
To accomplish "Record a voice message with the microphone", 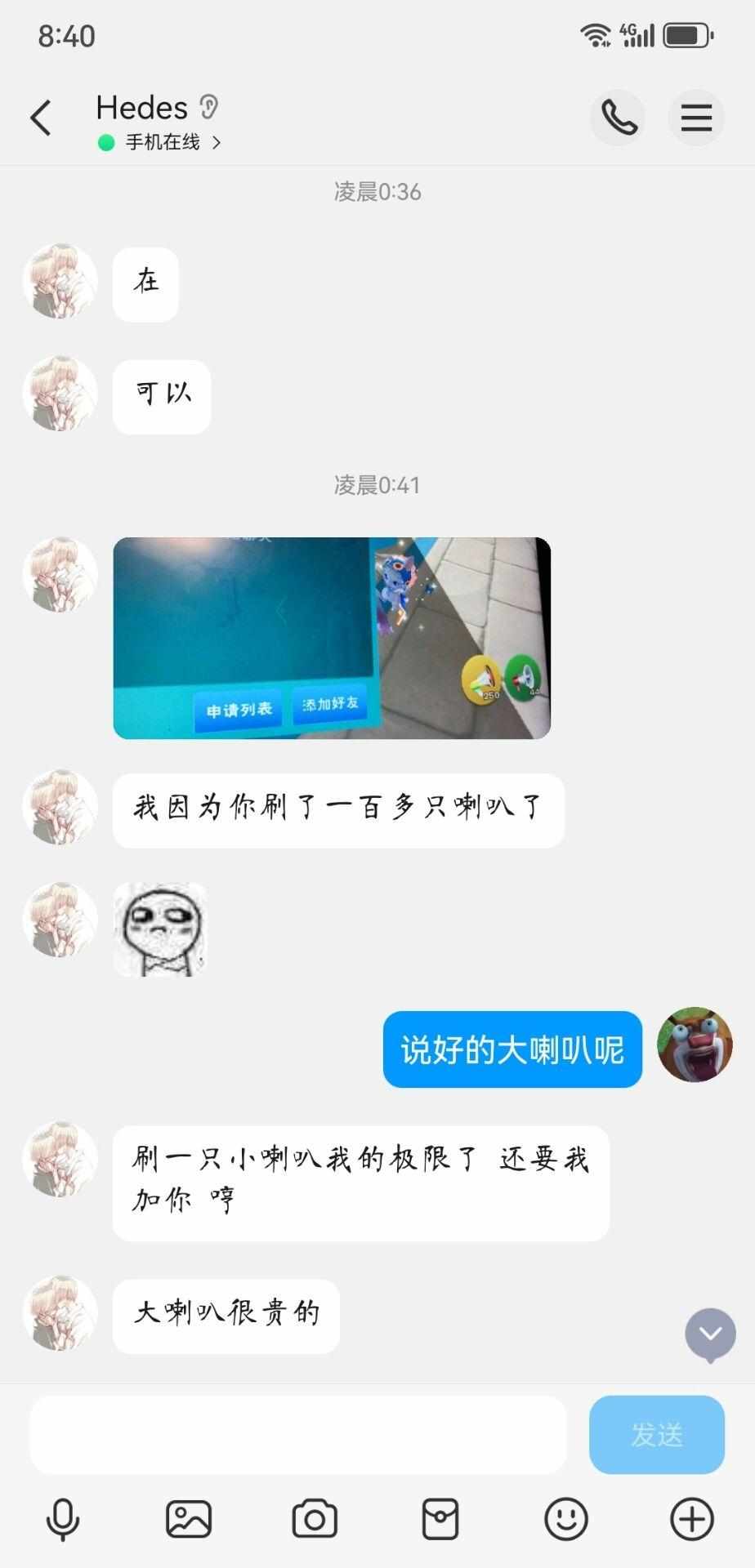I will point(63,1520).
